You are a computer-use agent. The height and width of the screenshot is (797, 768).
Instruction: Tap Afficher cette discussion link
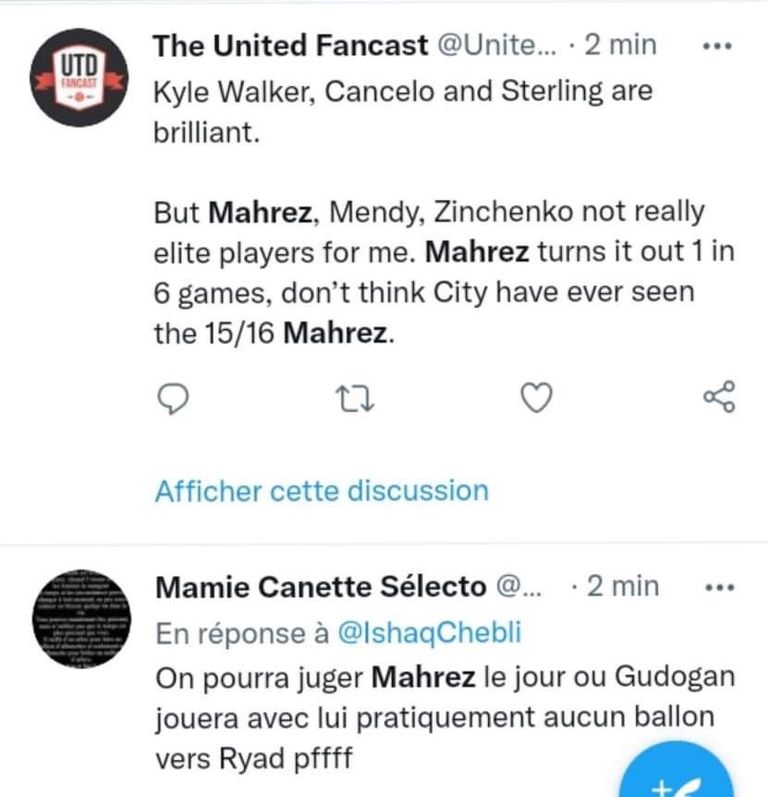pos(321,490)
